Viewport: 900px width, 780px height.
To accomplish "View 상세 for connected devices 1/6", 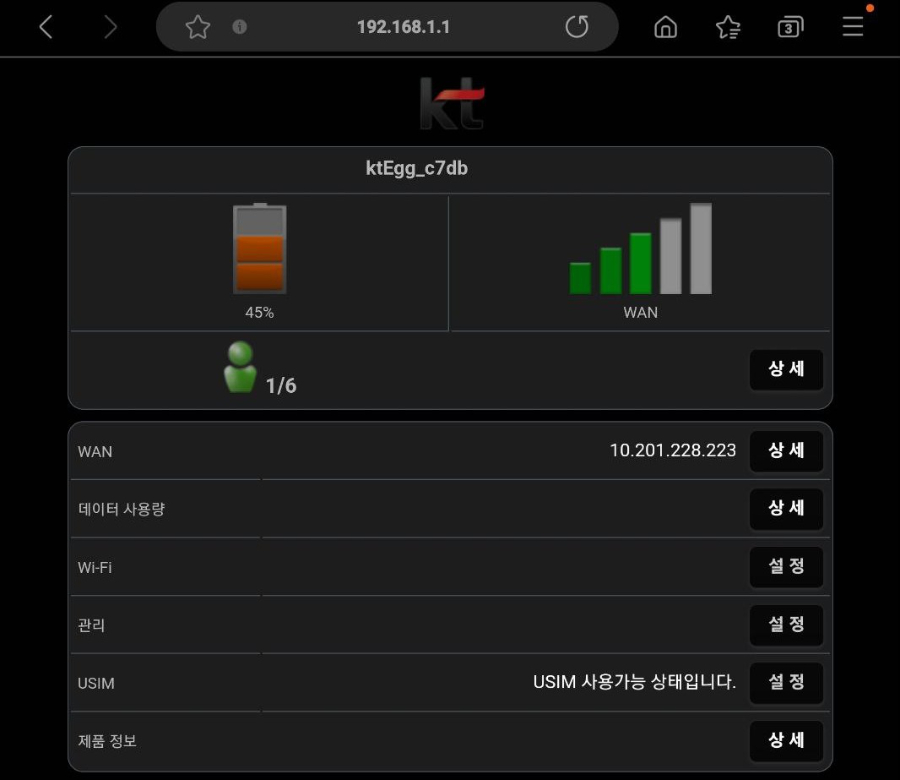I will pyautogui.click(x=786, y=369).
